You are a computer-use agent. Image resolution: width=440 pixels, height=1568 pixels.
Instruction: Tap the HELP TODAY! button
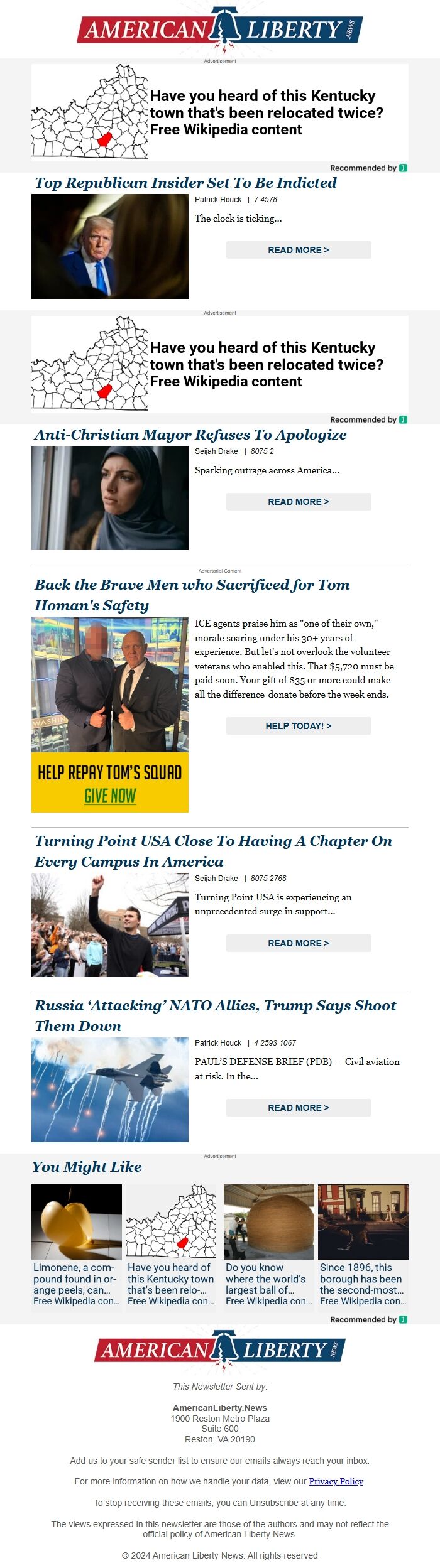point(299,726)
